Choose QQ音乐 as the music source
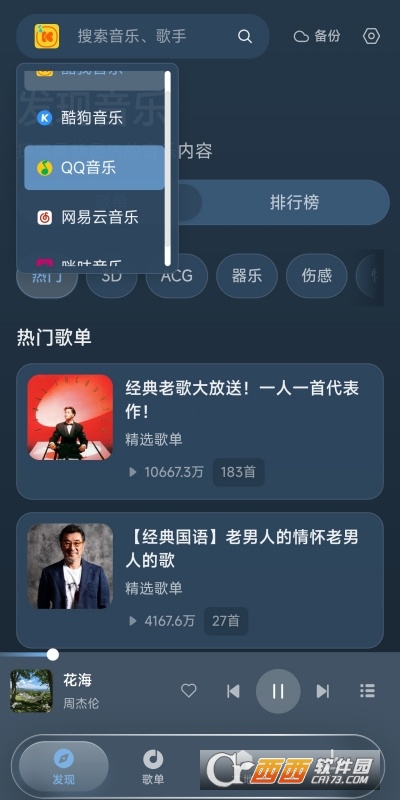 coord(94,167)
